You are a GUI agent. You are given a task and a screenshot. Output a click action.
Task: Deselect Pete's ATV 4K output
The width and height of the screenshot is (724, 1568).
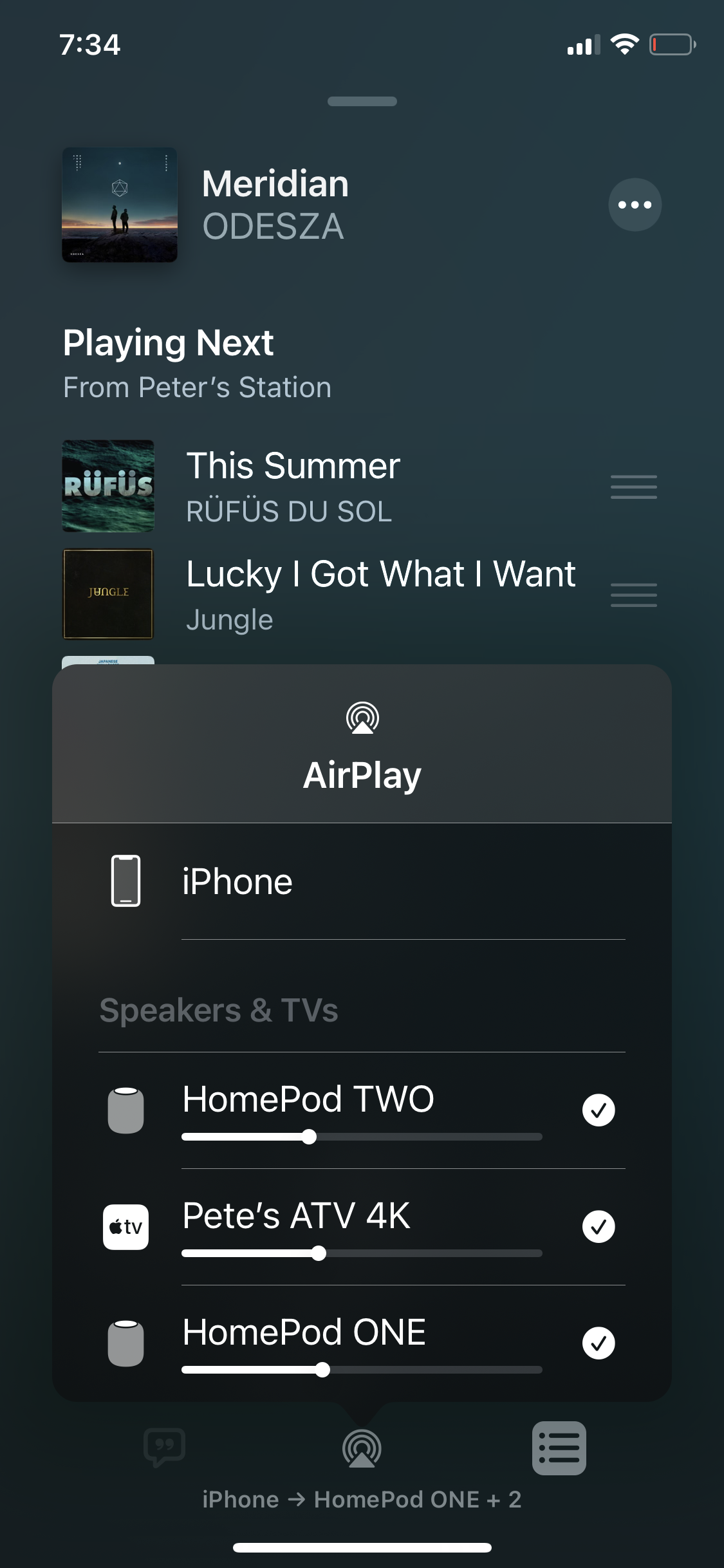point(598,1226)
